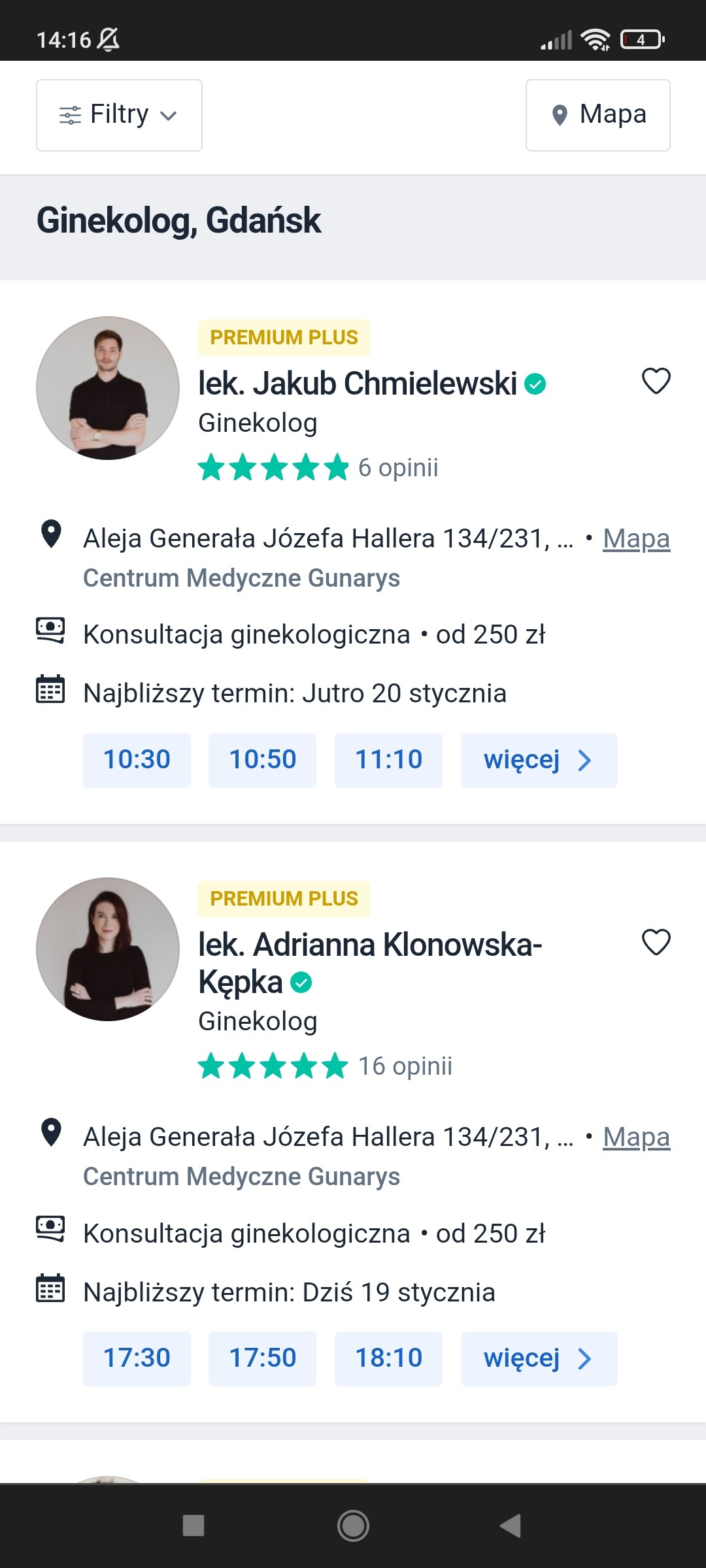Return to the home screen
The image size is (706, 1568).
coord(353,1526)
